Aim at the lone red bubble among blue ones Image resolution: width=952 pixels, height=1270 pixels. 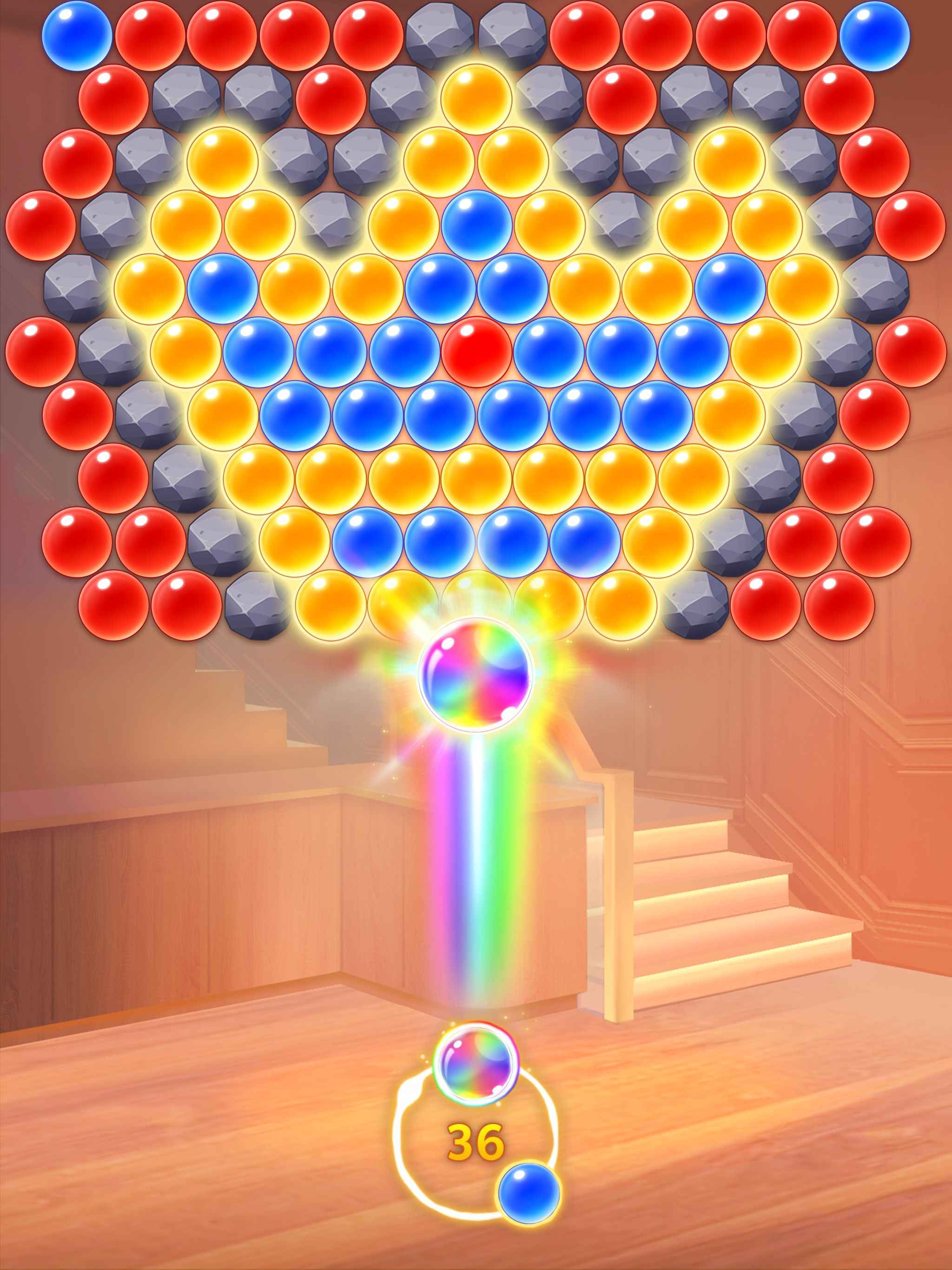point(476,352)
